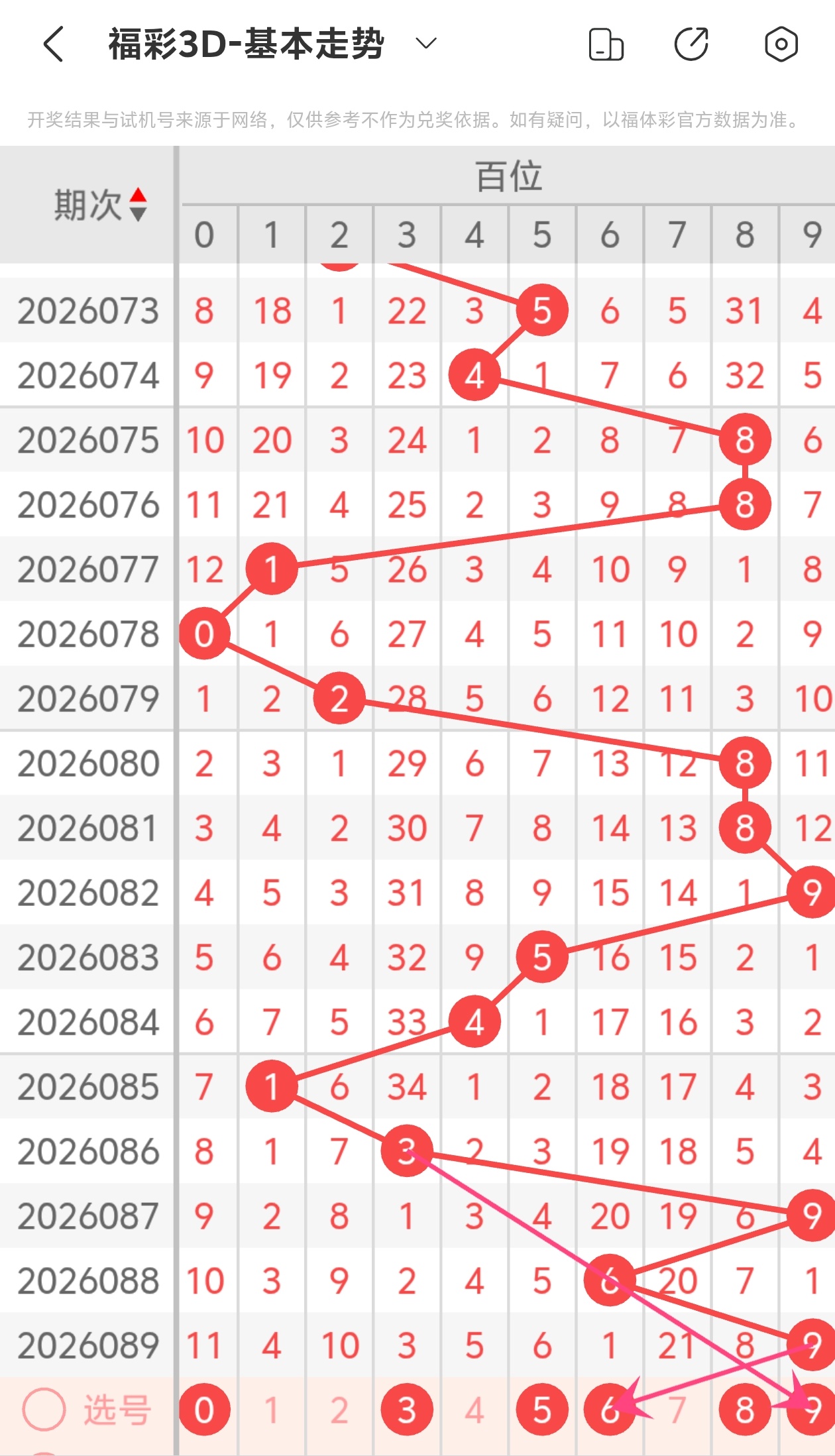
Task: Select number 7 in the 选号 row
Action: click(x=677, y=1410)
